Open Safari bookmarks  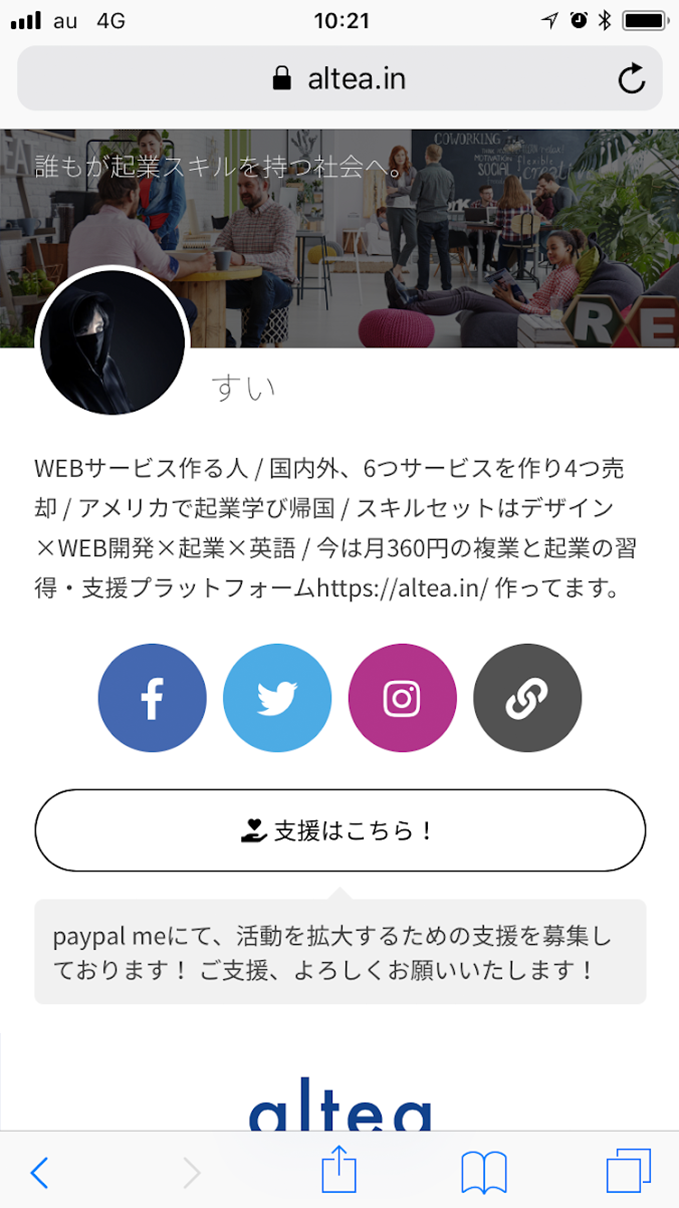(484, 1172)
